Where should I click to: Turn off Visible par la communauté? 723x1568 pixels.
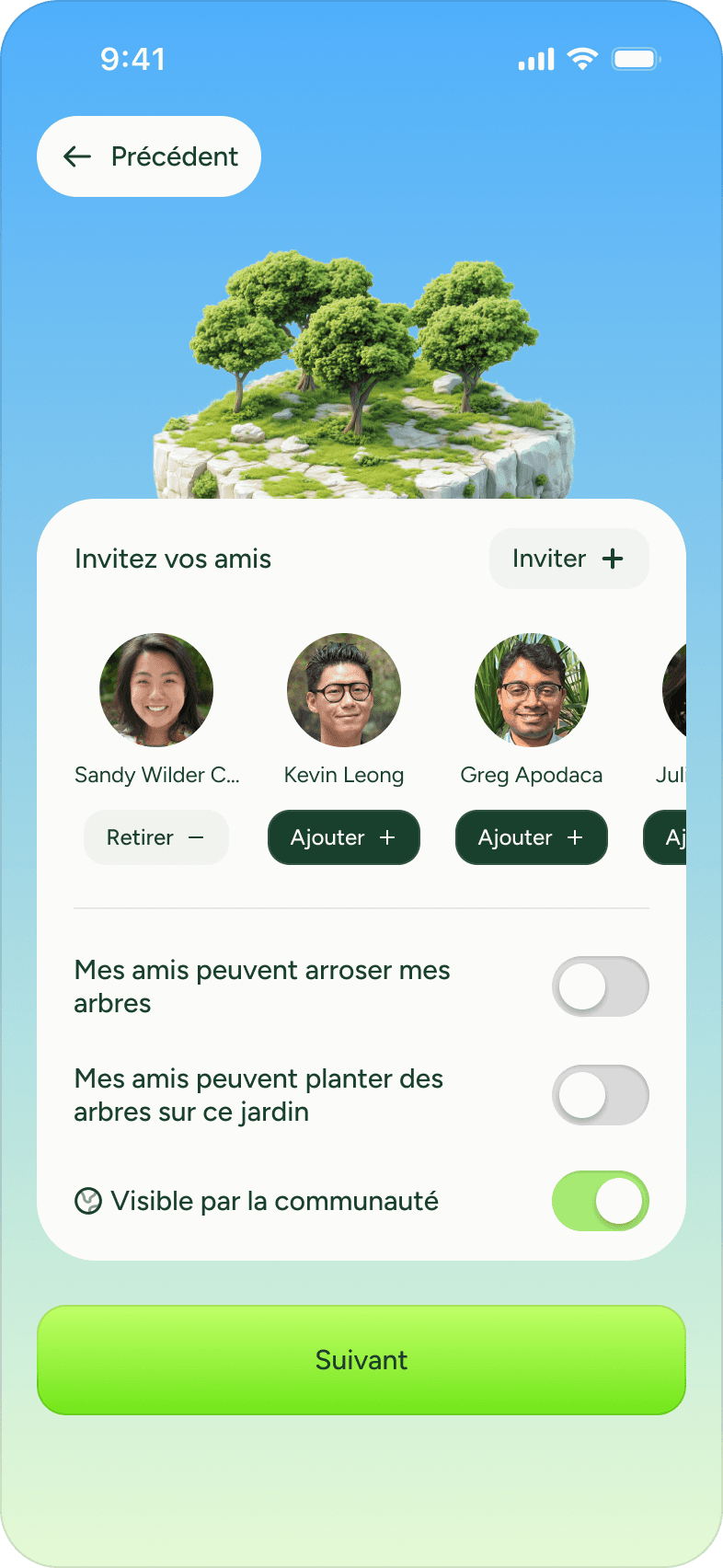600,1201
